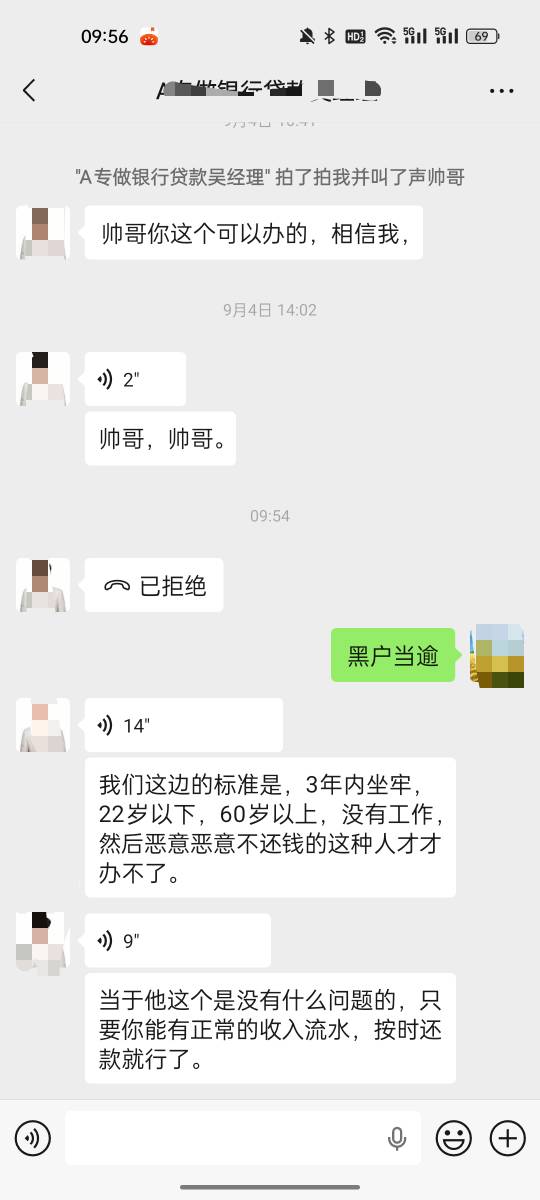The image size is (540, 1200).
Task: Switch to voice input mode
Action: coord(33,1138)
